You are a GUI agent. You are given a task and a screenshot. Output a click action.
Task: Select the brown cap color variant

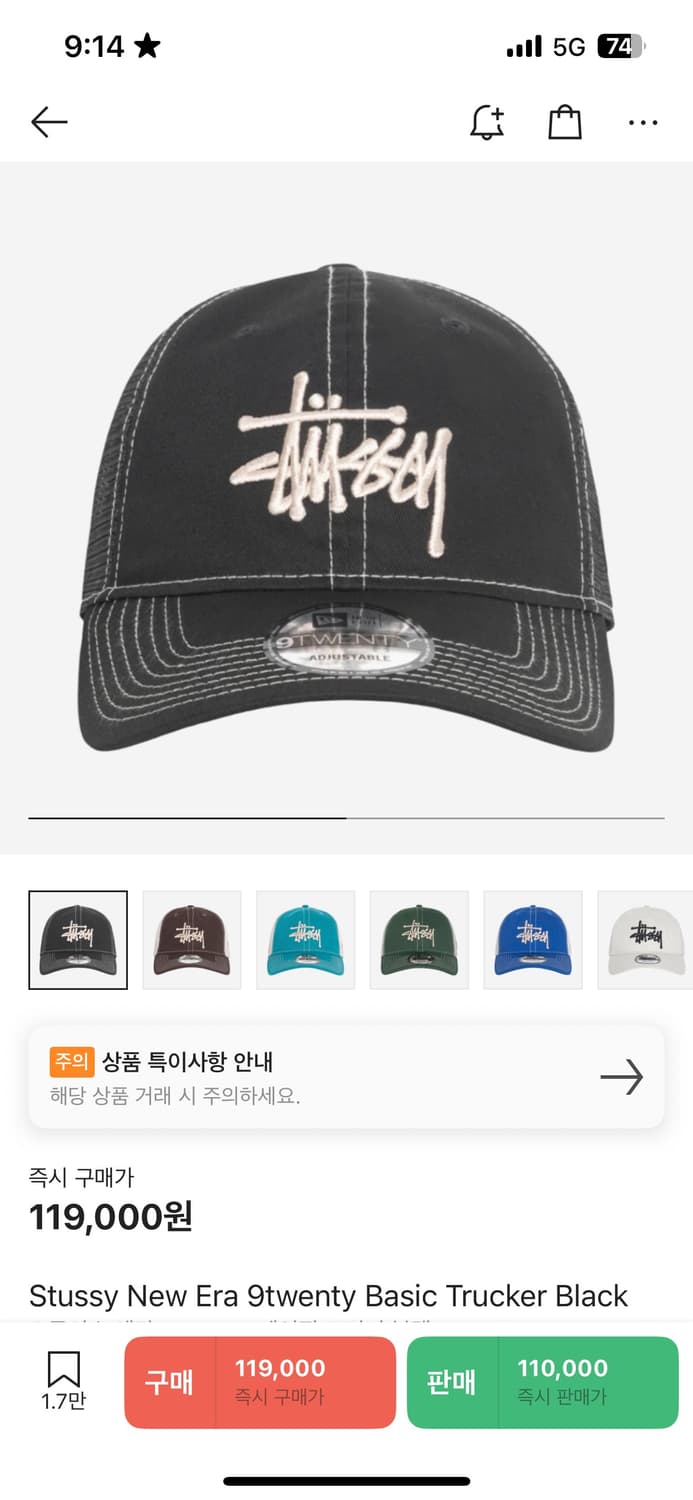[192, 940]
